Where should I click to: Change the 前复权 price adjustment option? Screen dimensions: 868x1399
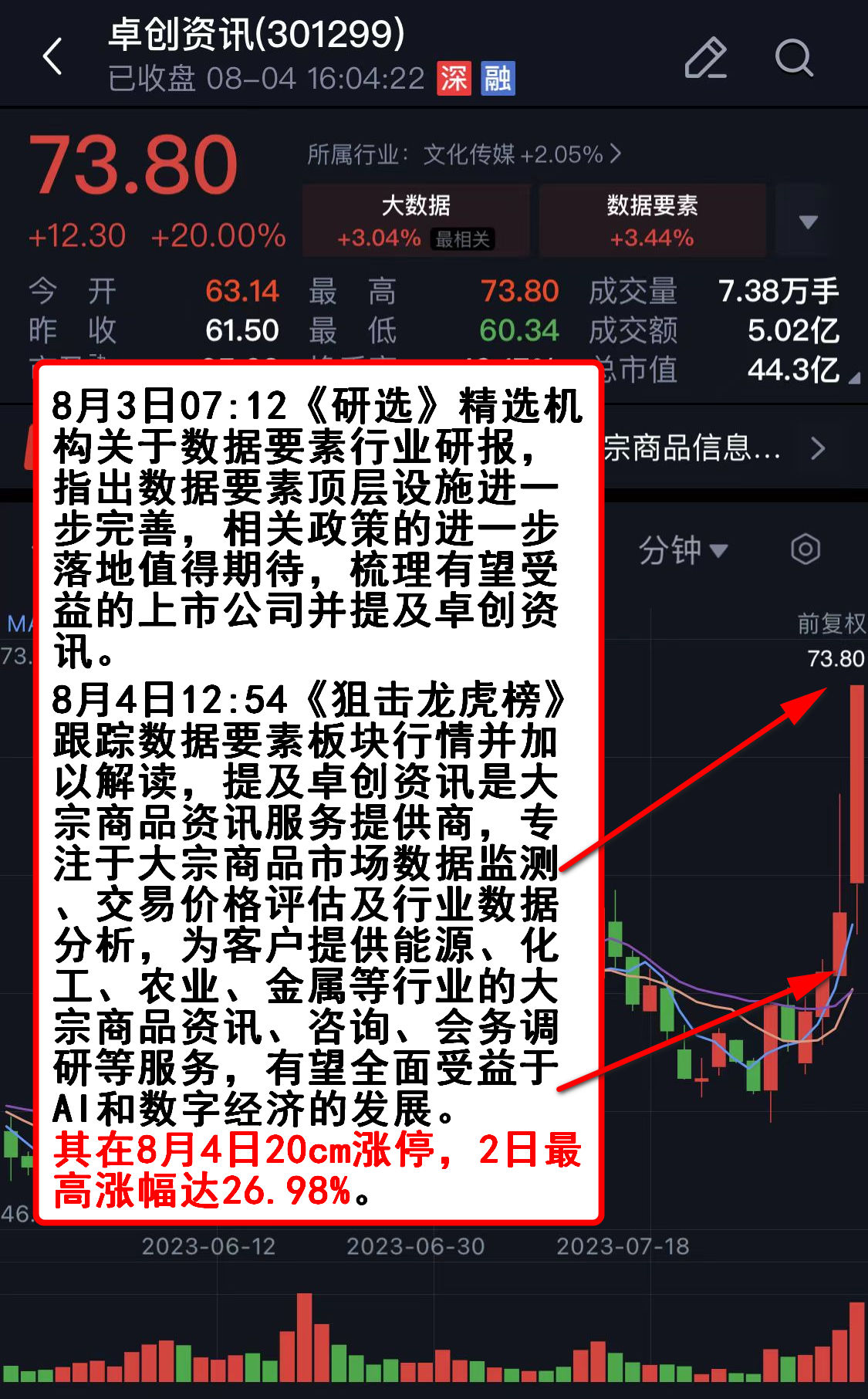point(830,623)
